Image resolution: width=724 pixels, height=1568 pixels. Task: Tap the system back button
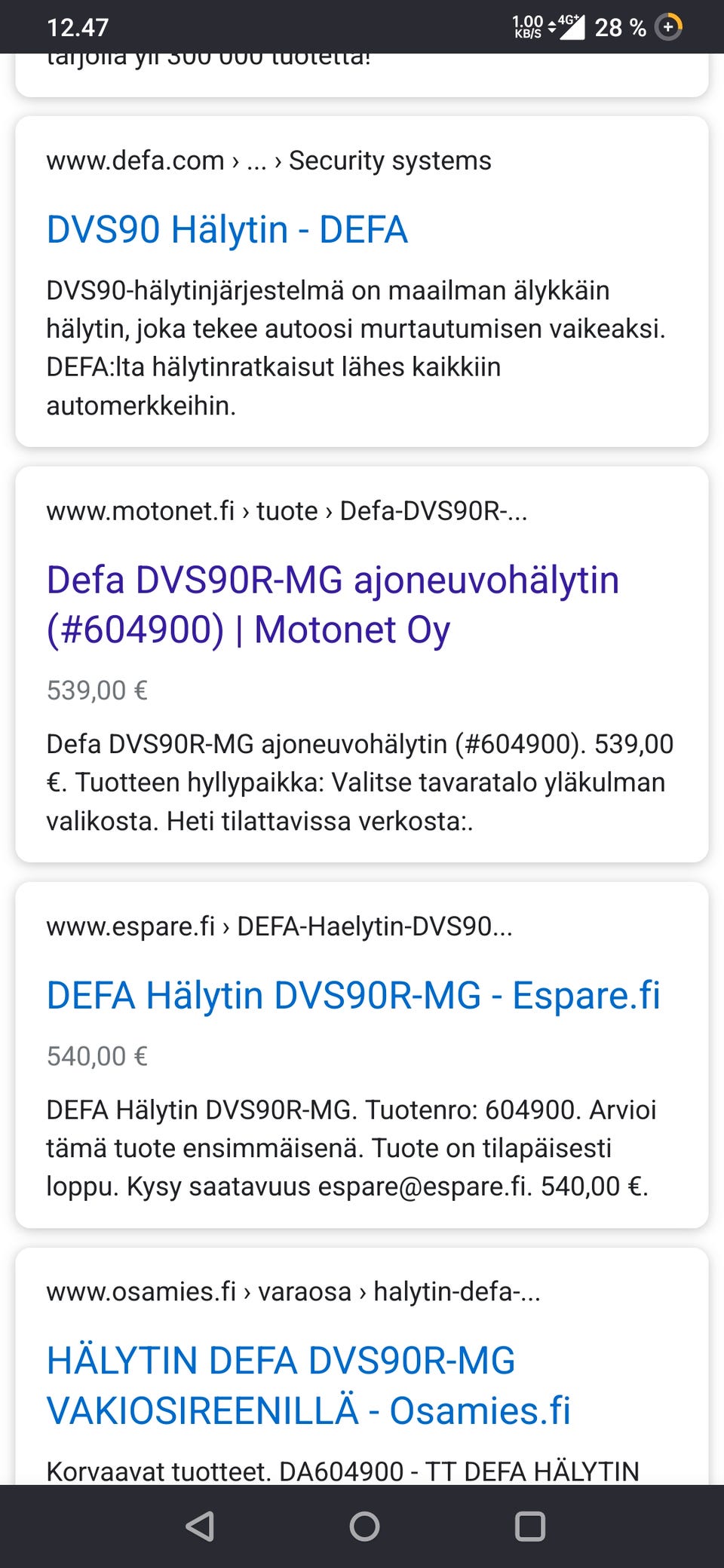point(200,1527)
